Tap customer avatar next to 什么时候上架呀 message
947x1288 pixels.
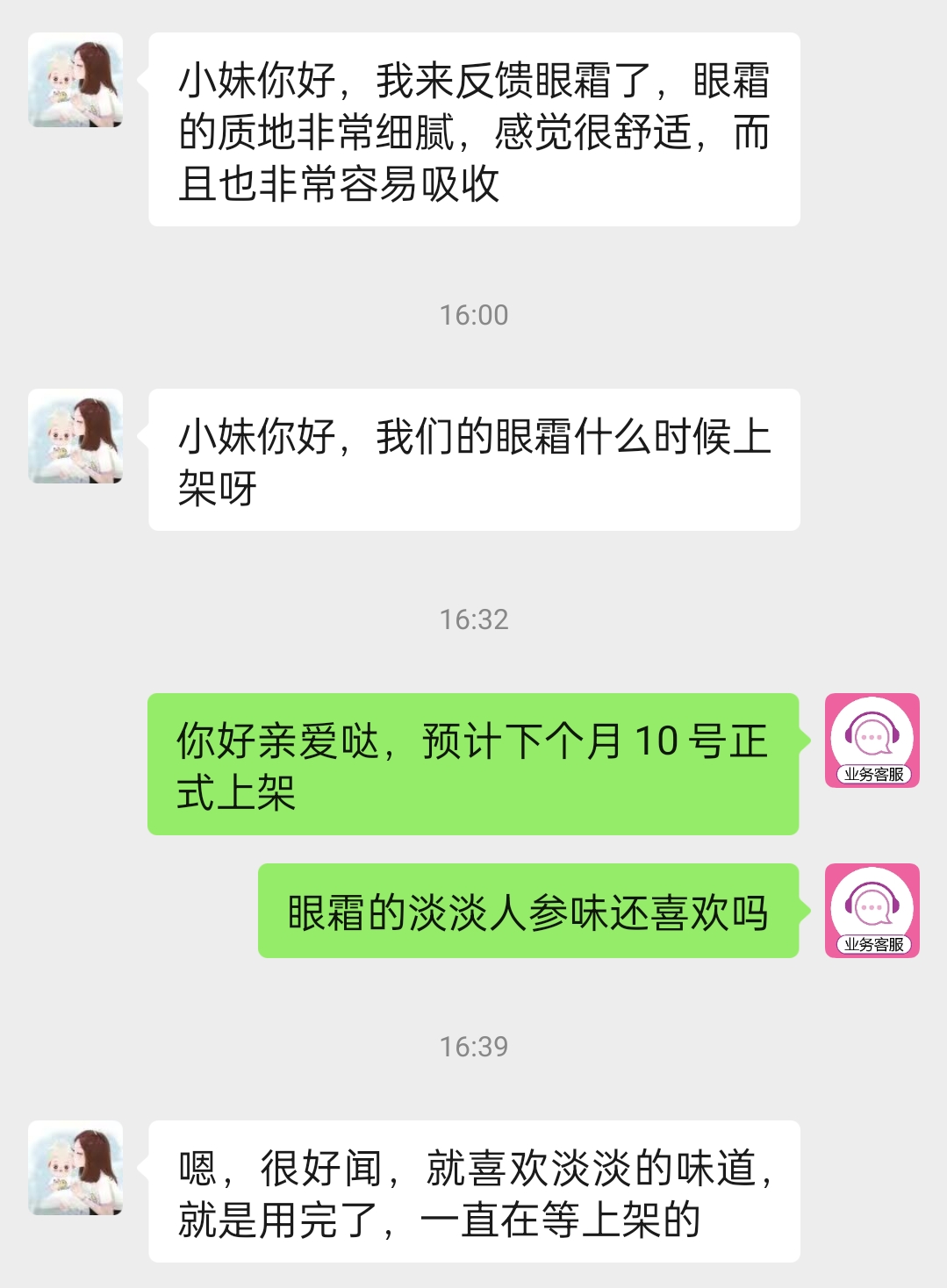[75, 437]
